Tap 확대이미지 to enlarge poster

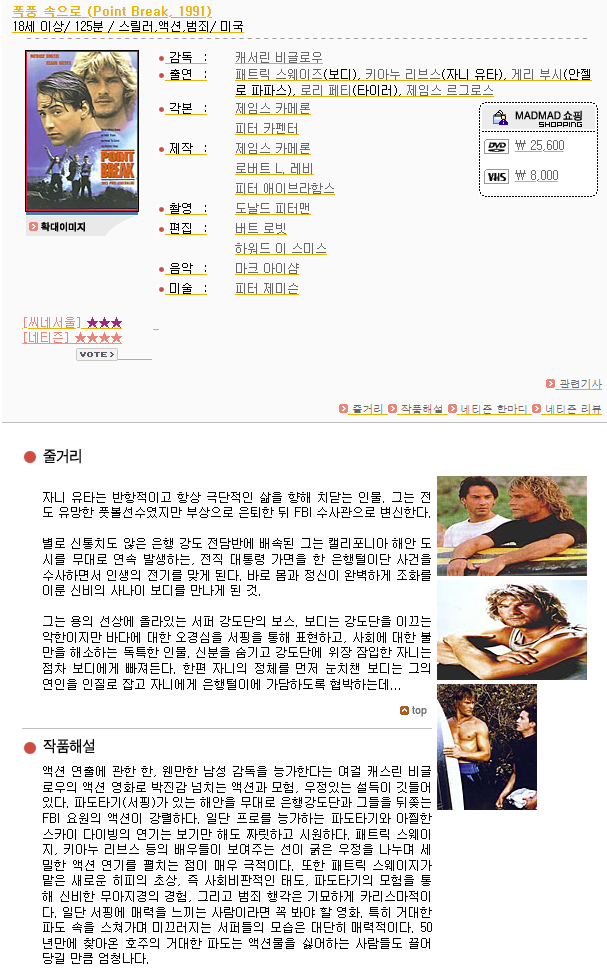[62, 227]
